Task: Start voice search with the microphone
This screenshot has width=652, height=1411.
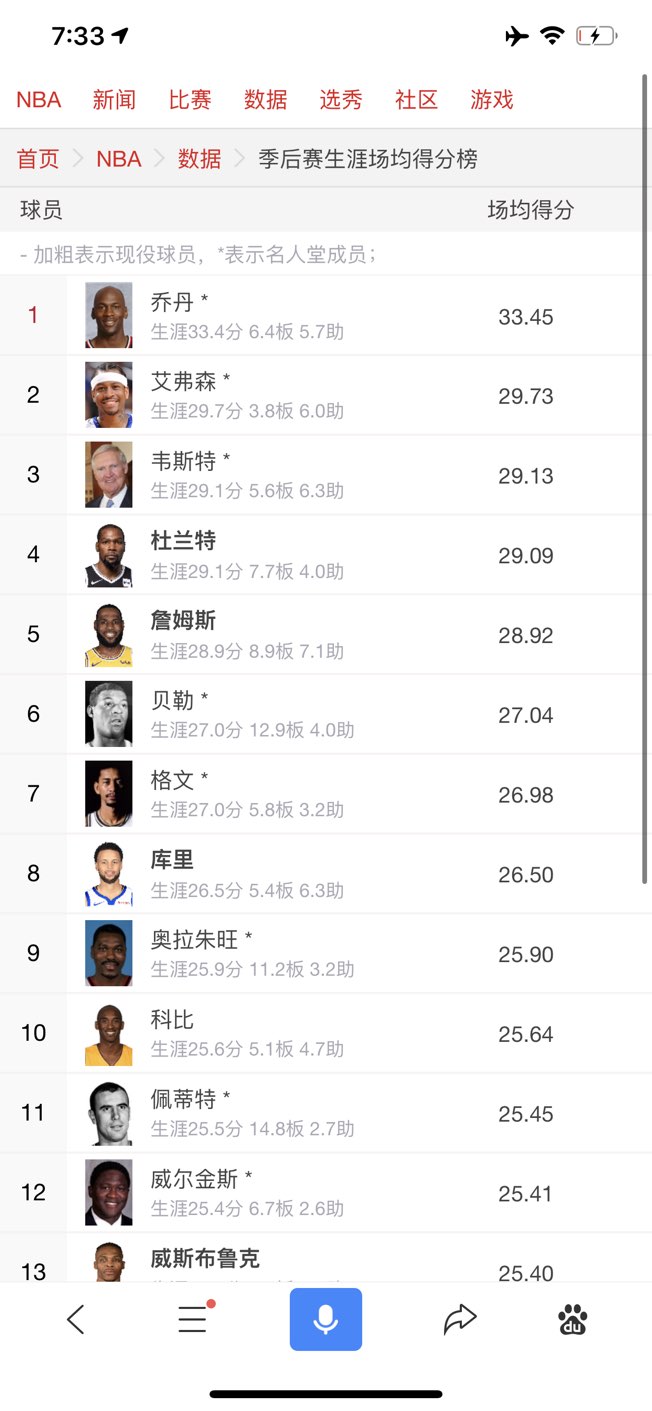Action: (x=326, y=1320)
